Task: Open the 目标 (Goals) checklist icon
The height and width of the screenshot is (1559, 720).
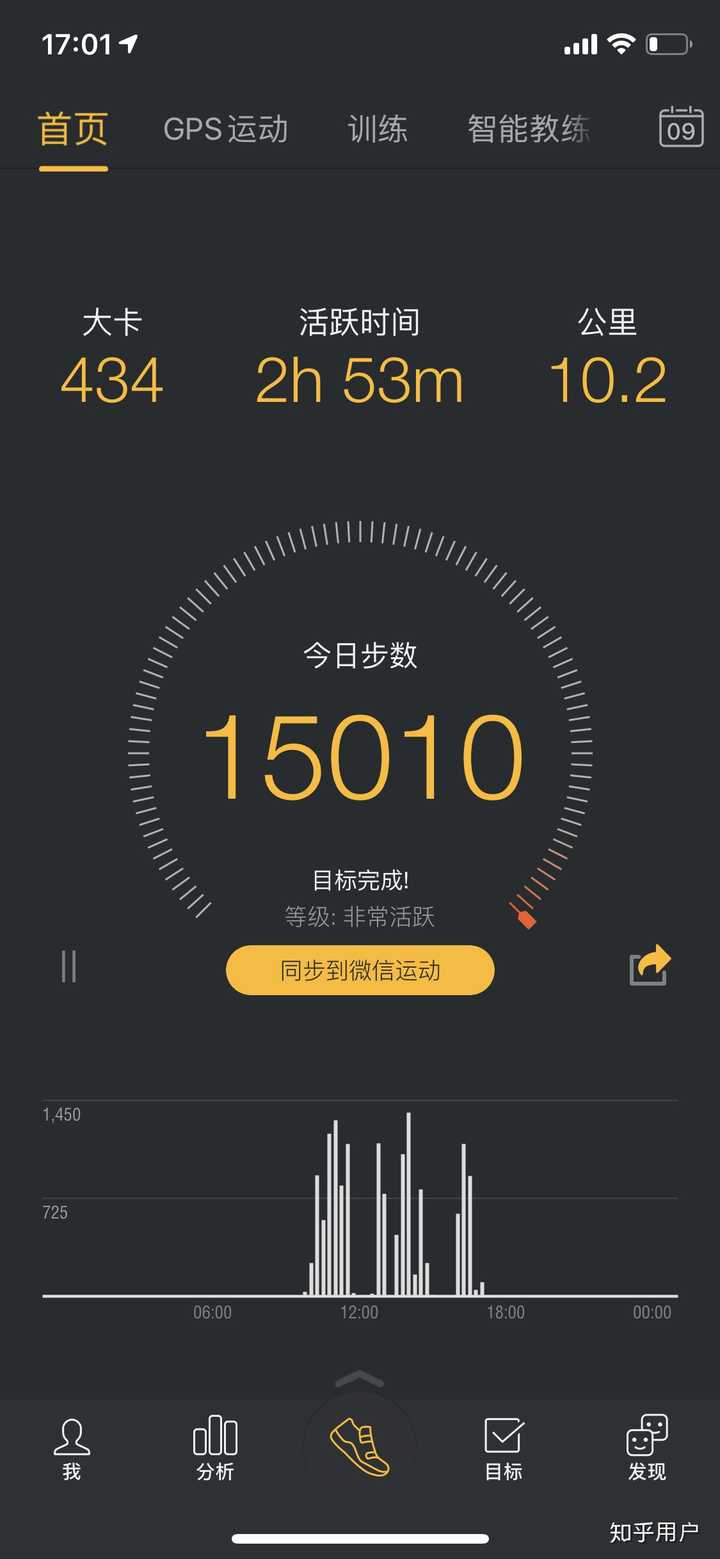Action: pos(504,1447)
